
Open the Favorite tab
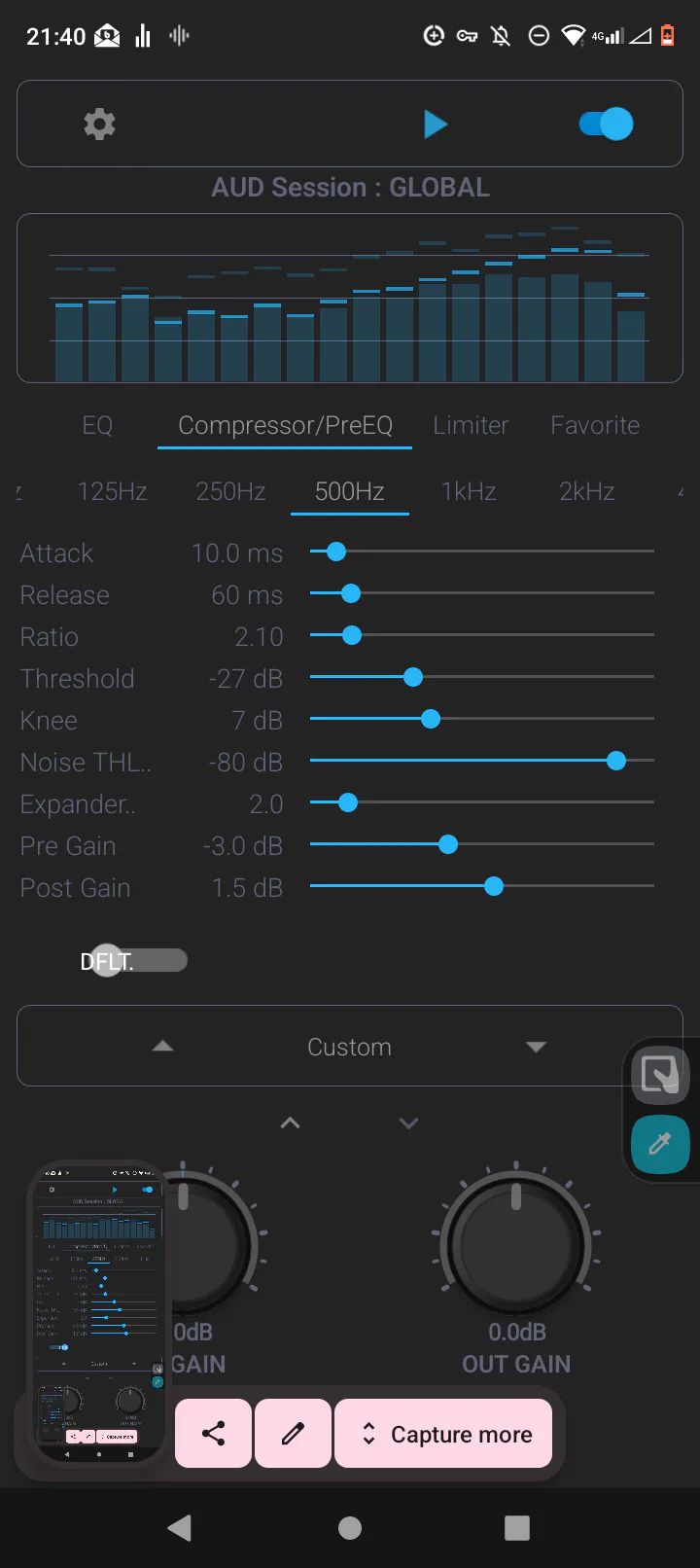click(x=595, y=425)
